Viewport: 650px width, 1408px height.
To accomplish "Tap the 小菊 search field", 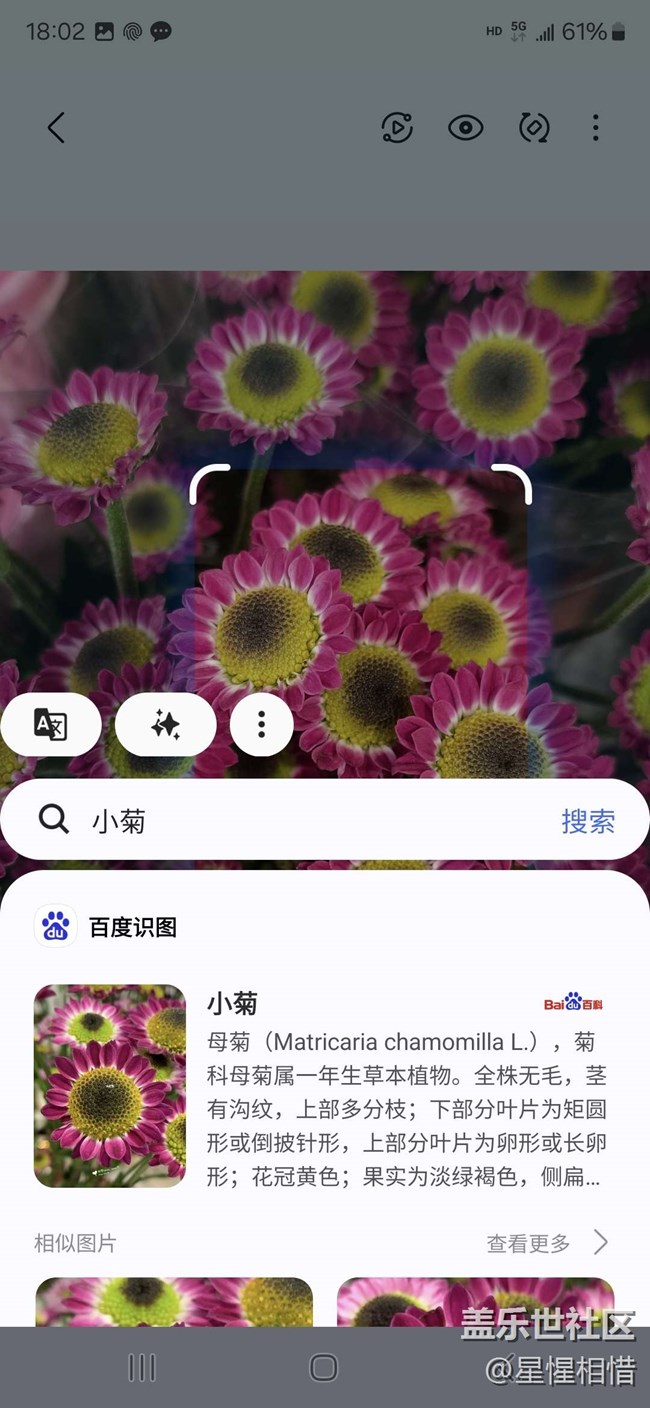I will (x=300, y=821).
